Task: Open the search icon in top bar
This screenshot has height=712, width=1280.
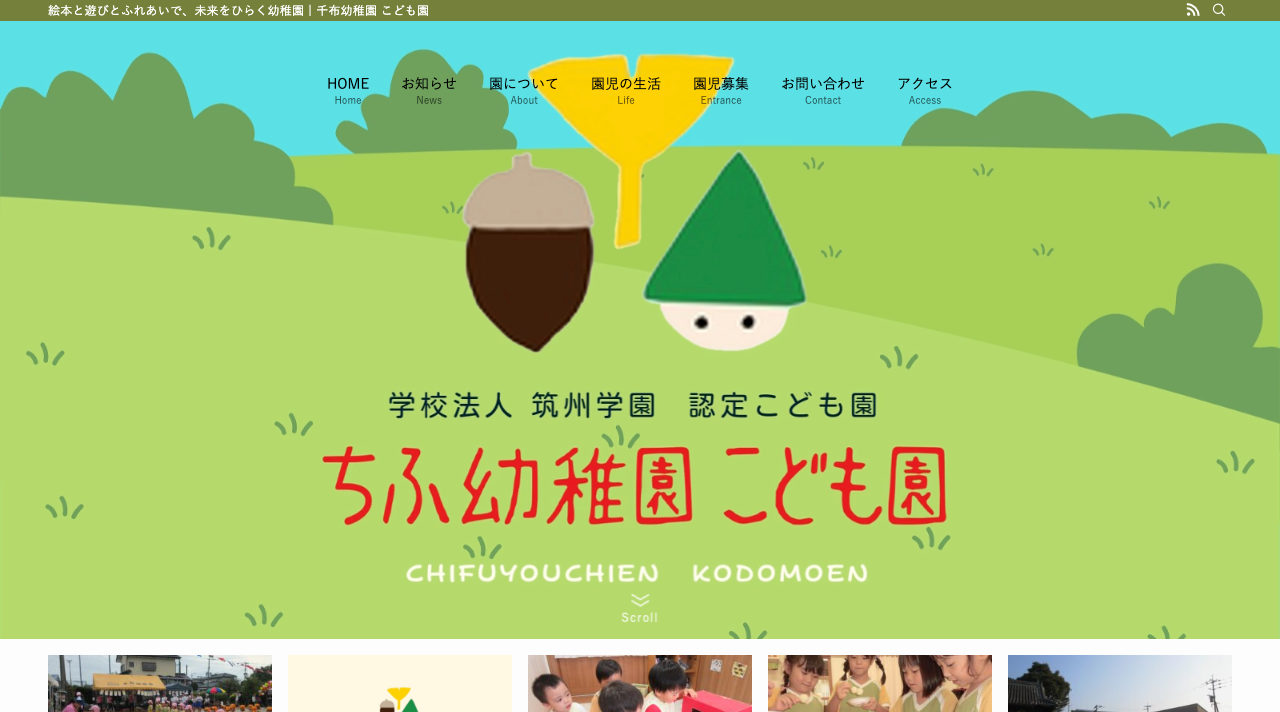Action: pos(1219,10)
